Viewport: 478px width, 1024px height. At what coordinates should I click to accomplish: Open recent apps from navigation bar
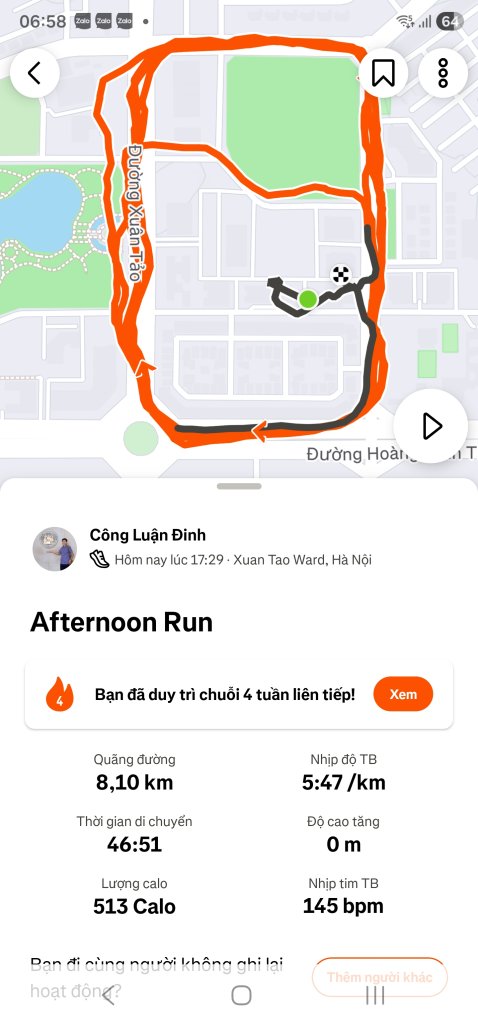click(x=375, y=995)
